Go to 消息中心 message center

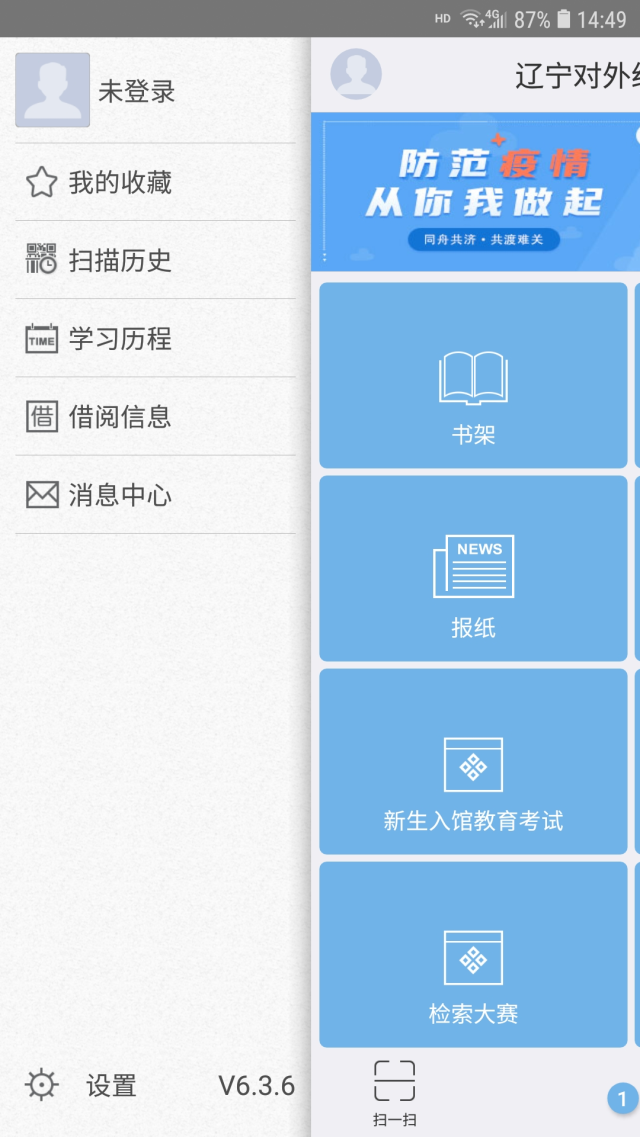(155, 495)
